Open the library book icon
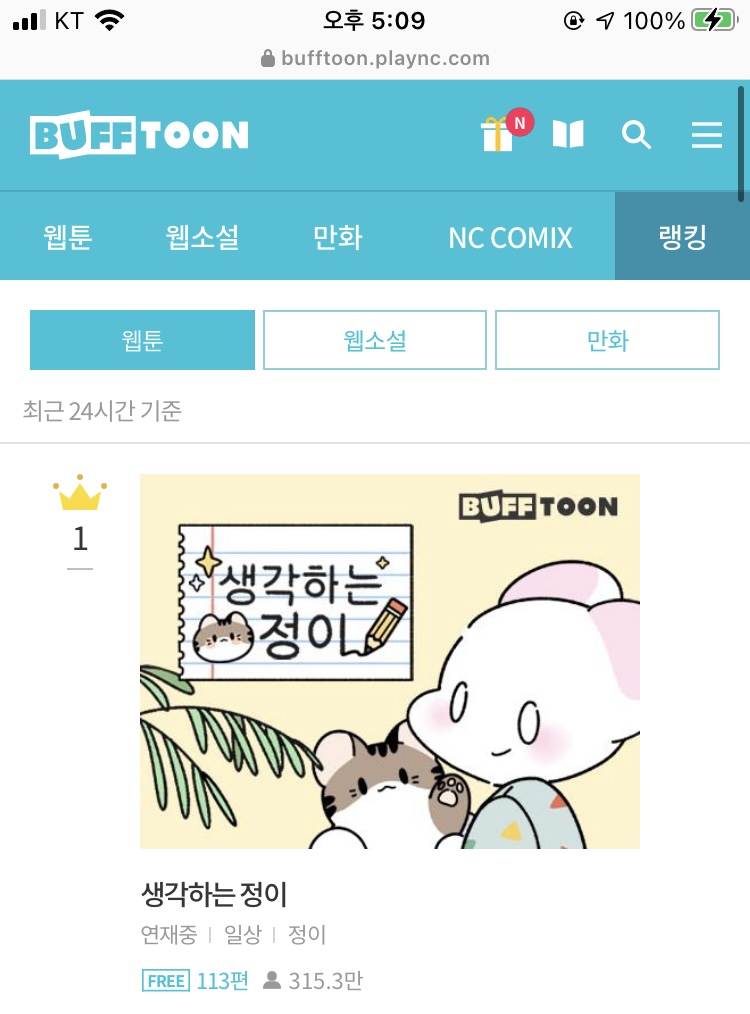The width and height of the screenshot is (750, 1014). point(568,134)
